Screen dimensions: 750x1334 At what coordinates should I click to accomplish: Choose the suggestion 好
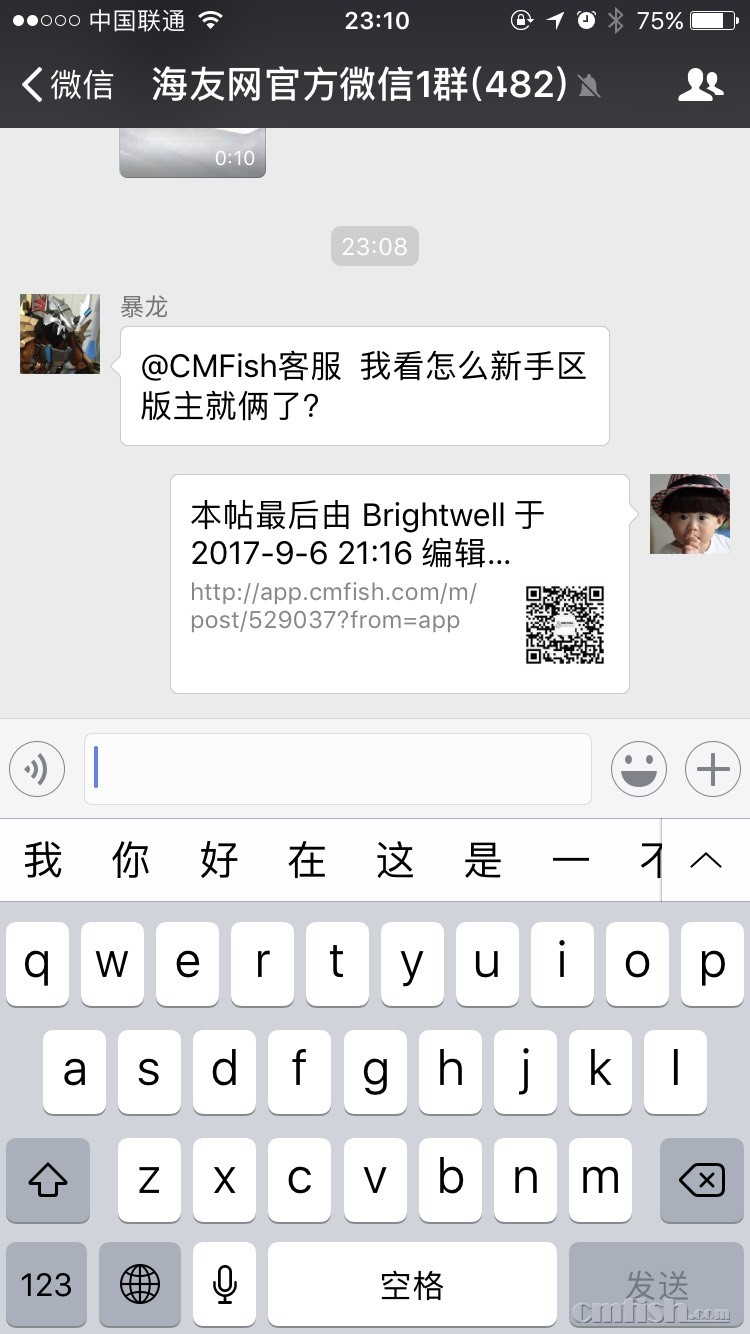pyautogui.click(x=219, y=860)
